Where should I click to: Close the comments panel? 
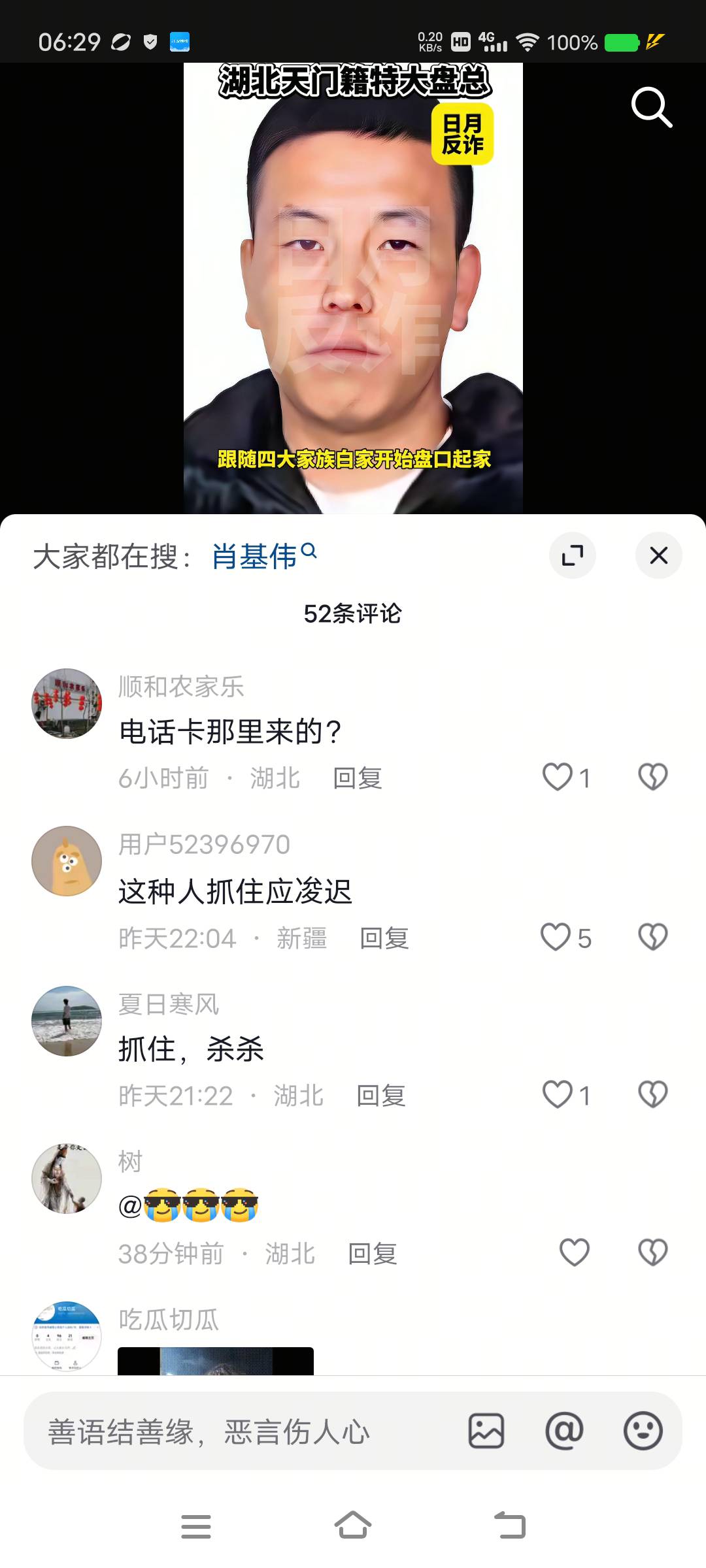click(658, 556)
